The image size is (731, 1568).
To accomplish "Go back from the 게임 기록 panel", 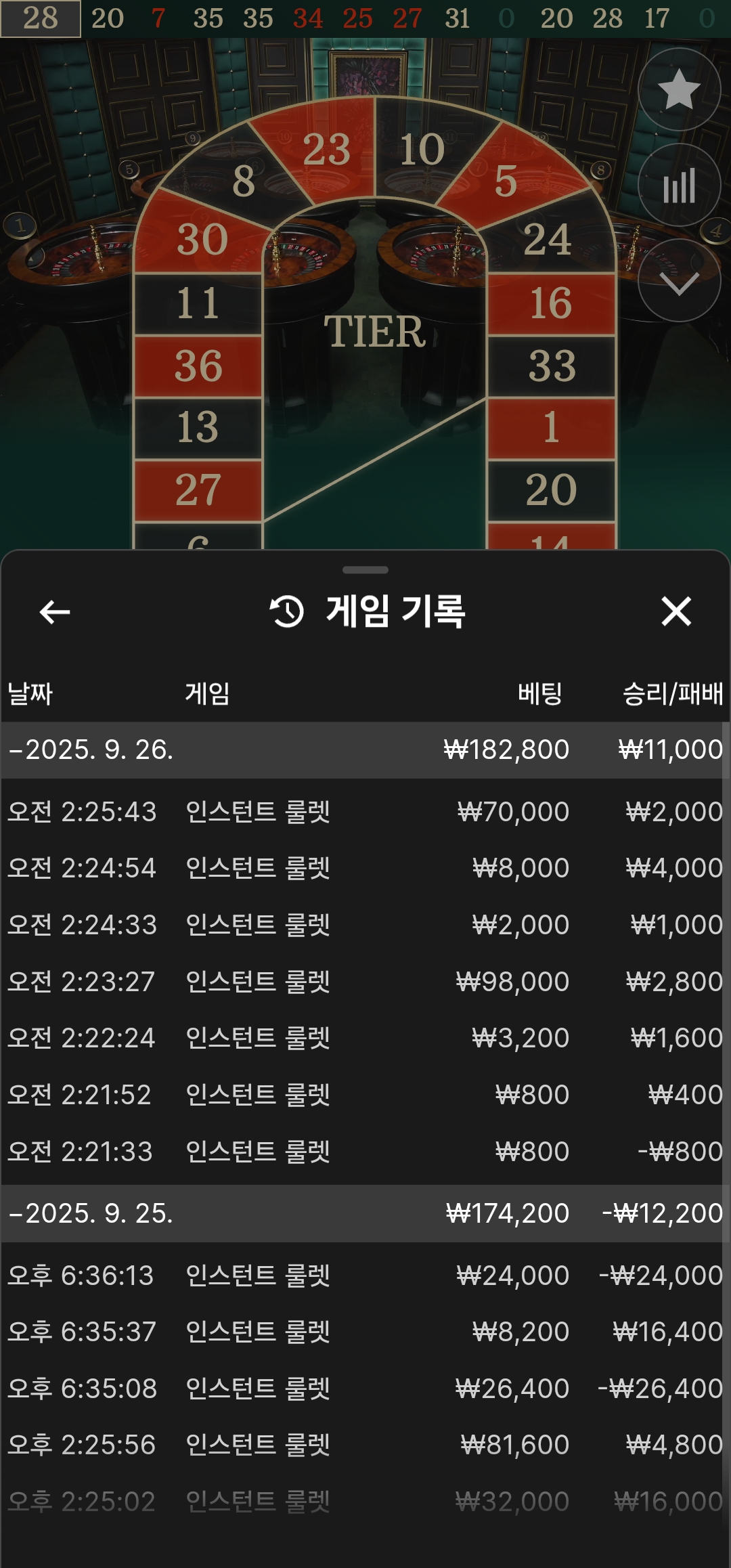I will [55, 612].
